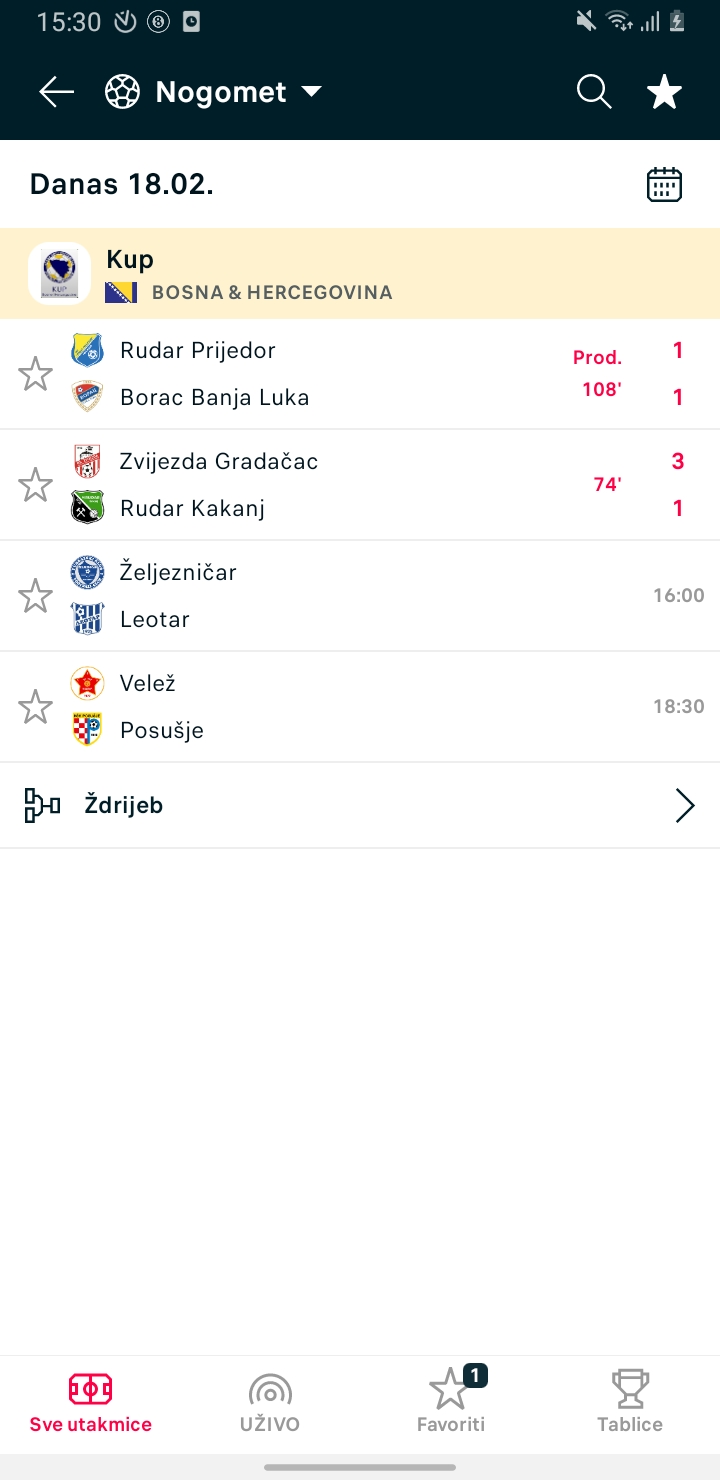Favorite the Željezničar match star
This screenshot has height=1480, width=720.
tap(36, 596)
